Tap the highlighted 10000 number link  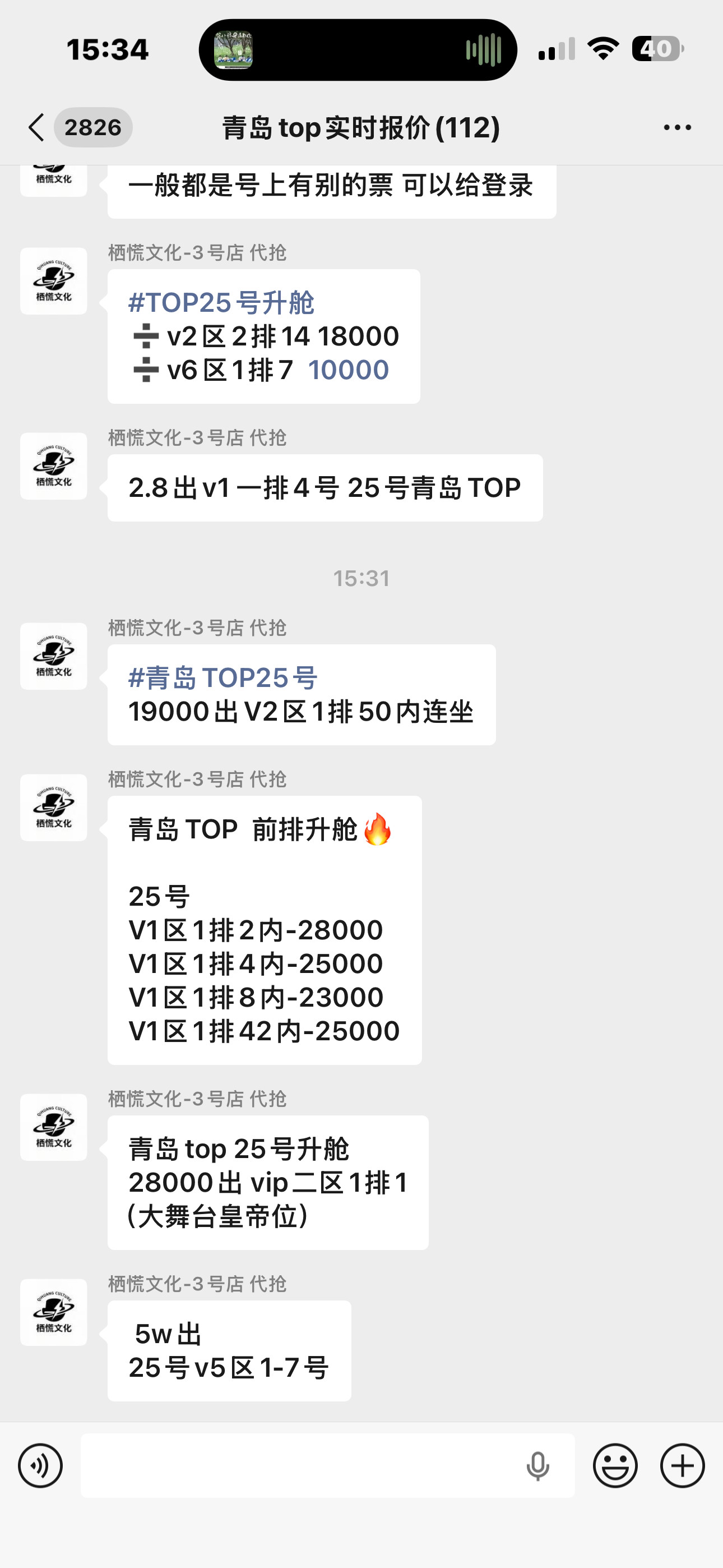click(x=348, y=370)
